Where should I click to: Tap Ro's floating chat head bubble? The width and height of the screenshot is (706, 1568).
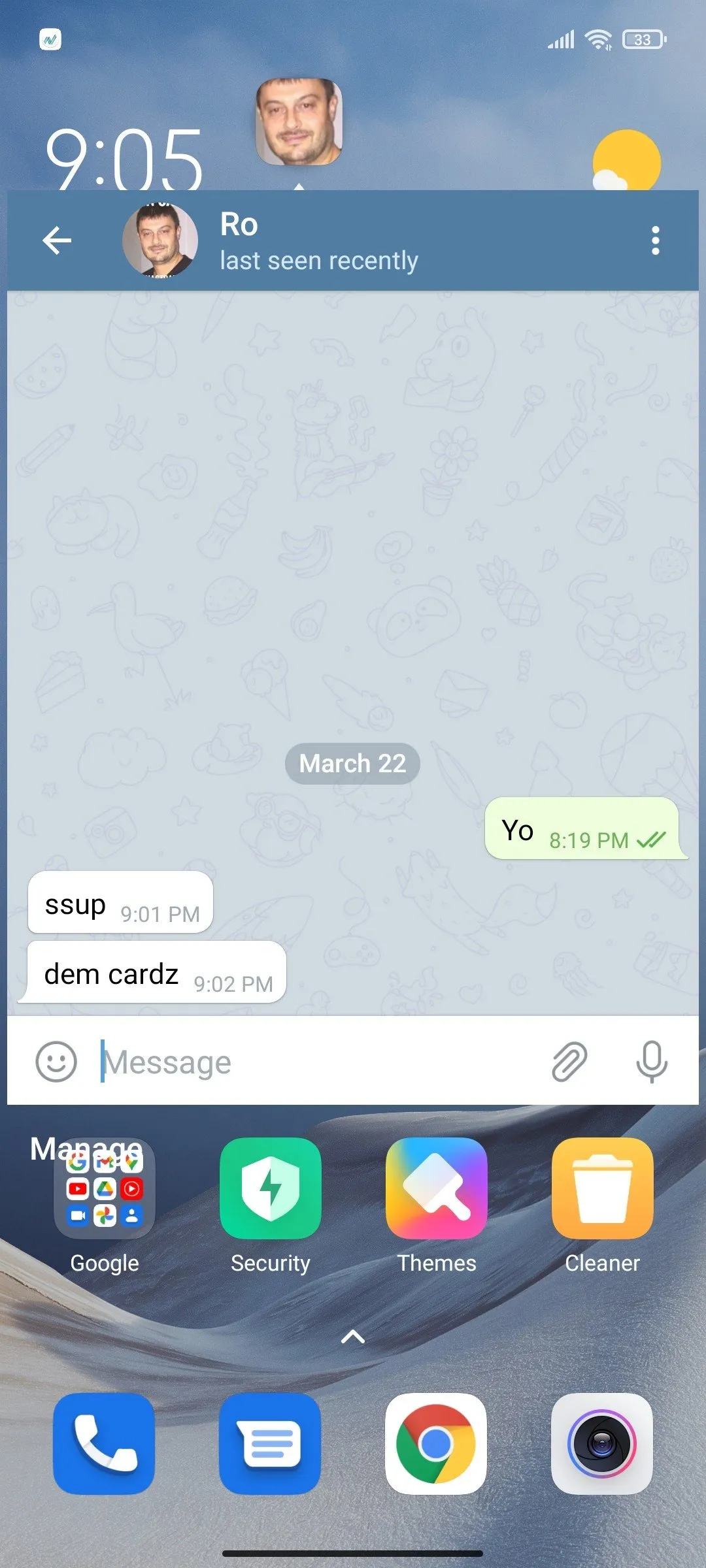(x=299, y=122)
